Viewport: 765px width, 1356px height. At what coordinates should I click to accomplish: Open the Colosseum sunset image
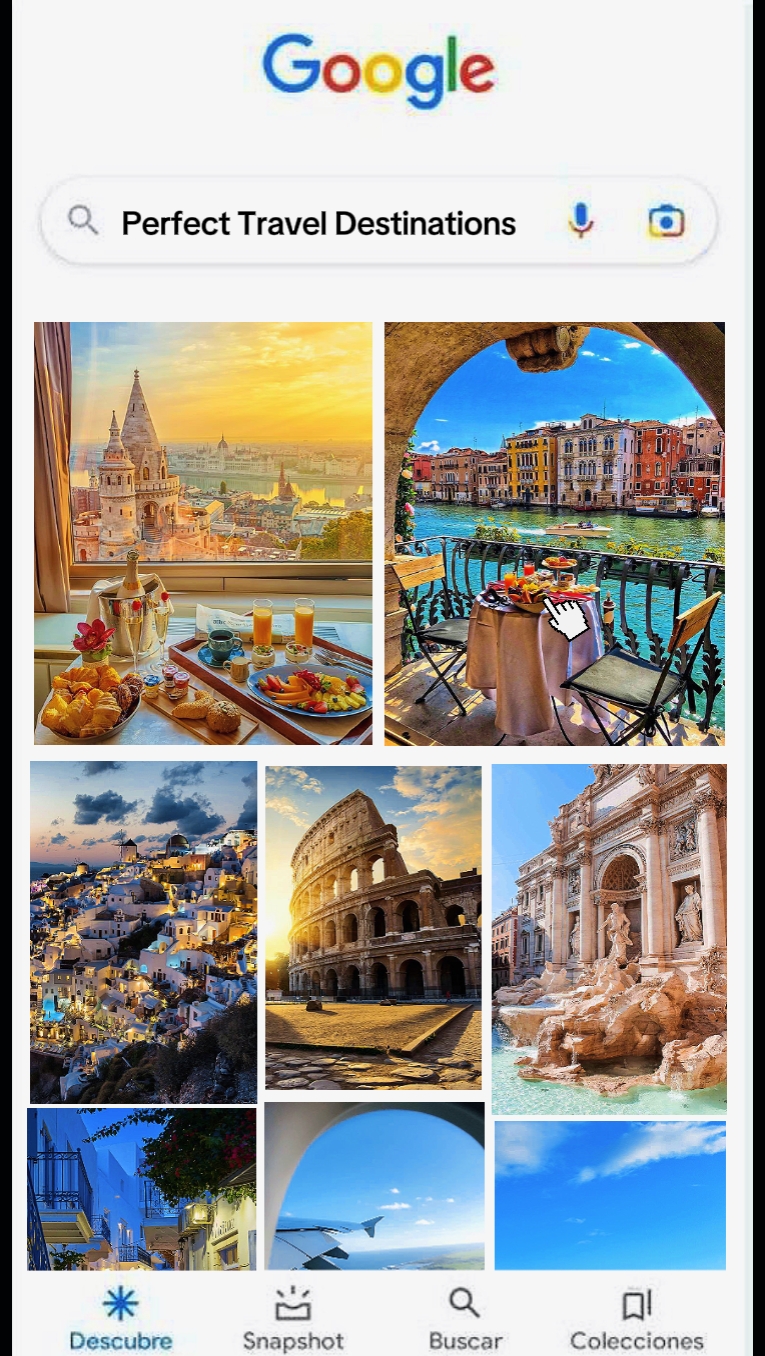point(373,927)
